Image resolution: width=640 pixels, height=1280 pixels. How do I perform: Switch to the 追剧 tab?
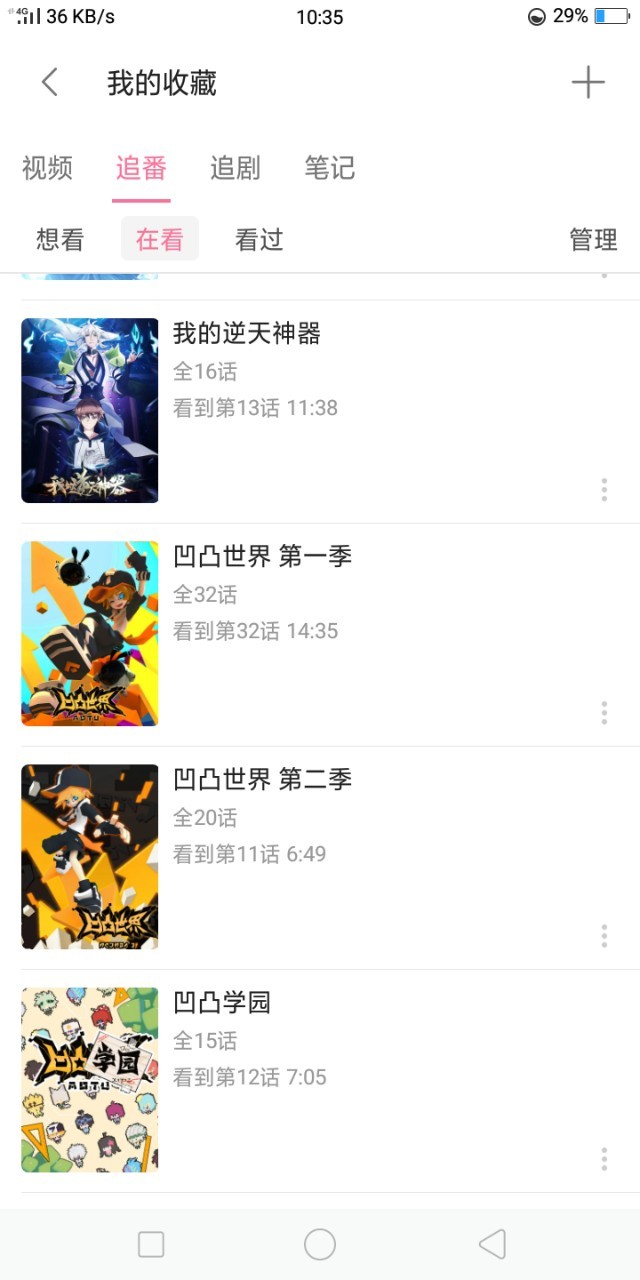(x=235, y=168)
